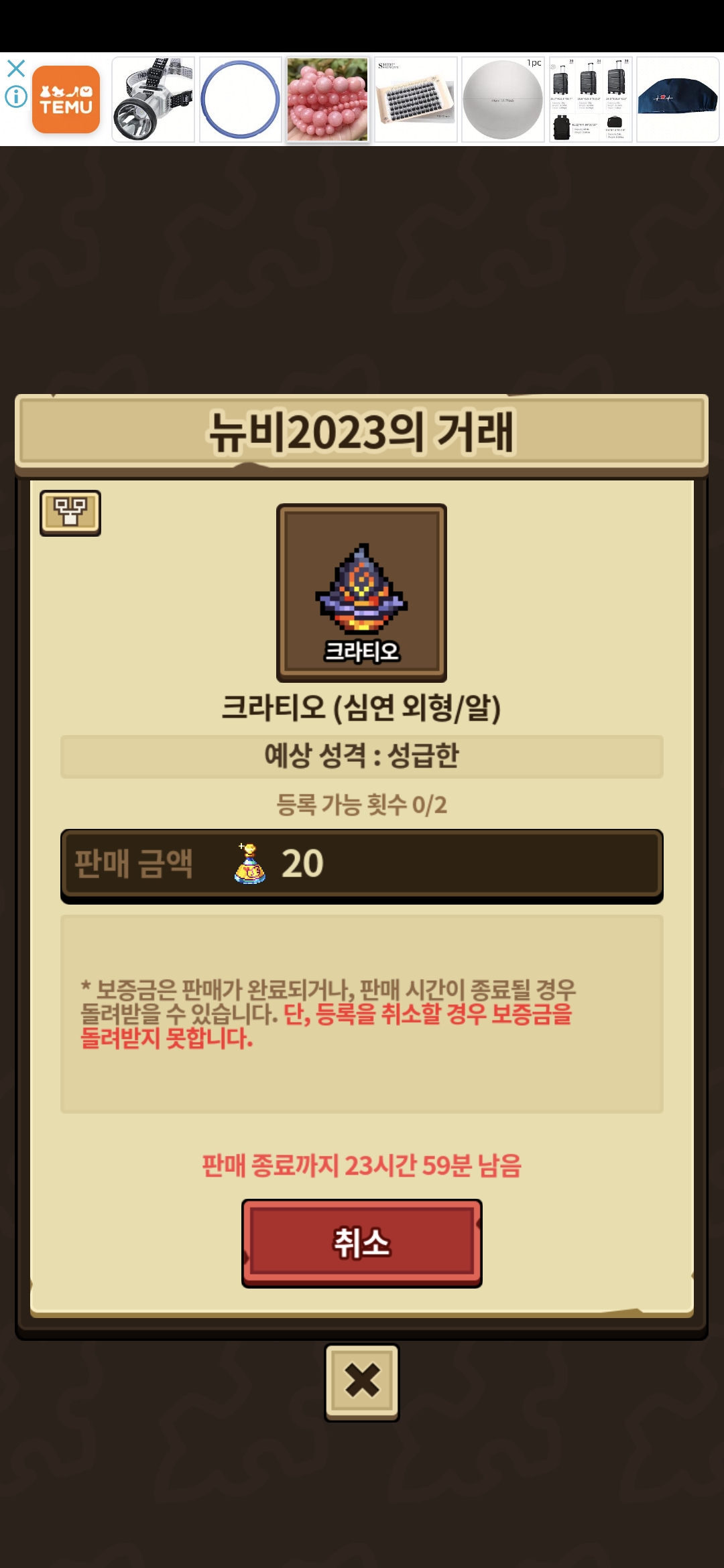Open the pink bead bracelet ad product
Screen dimensions: 724x1568
click(328, 99)
